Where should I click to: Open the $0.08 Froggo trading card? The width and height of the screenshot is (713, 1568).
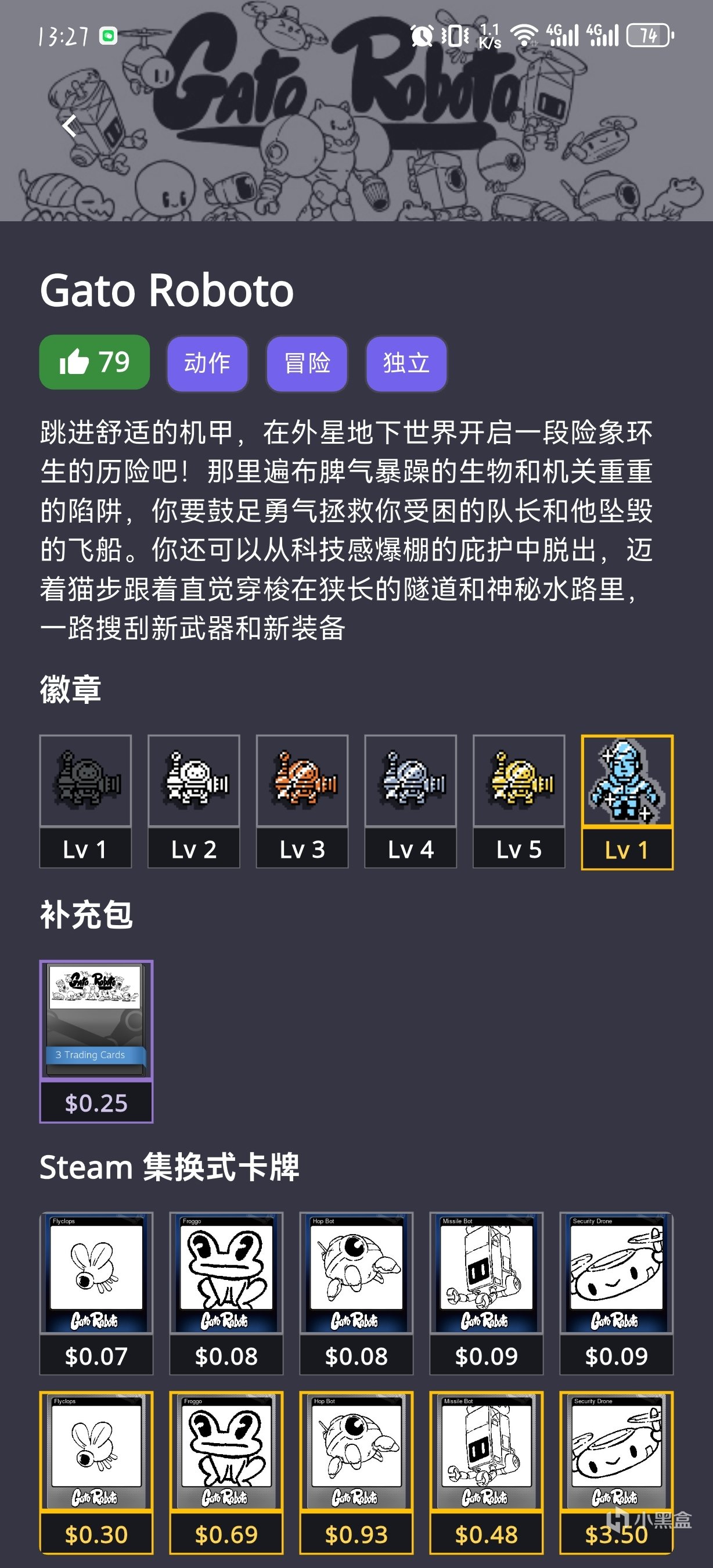(226, 1292)
